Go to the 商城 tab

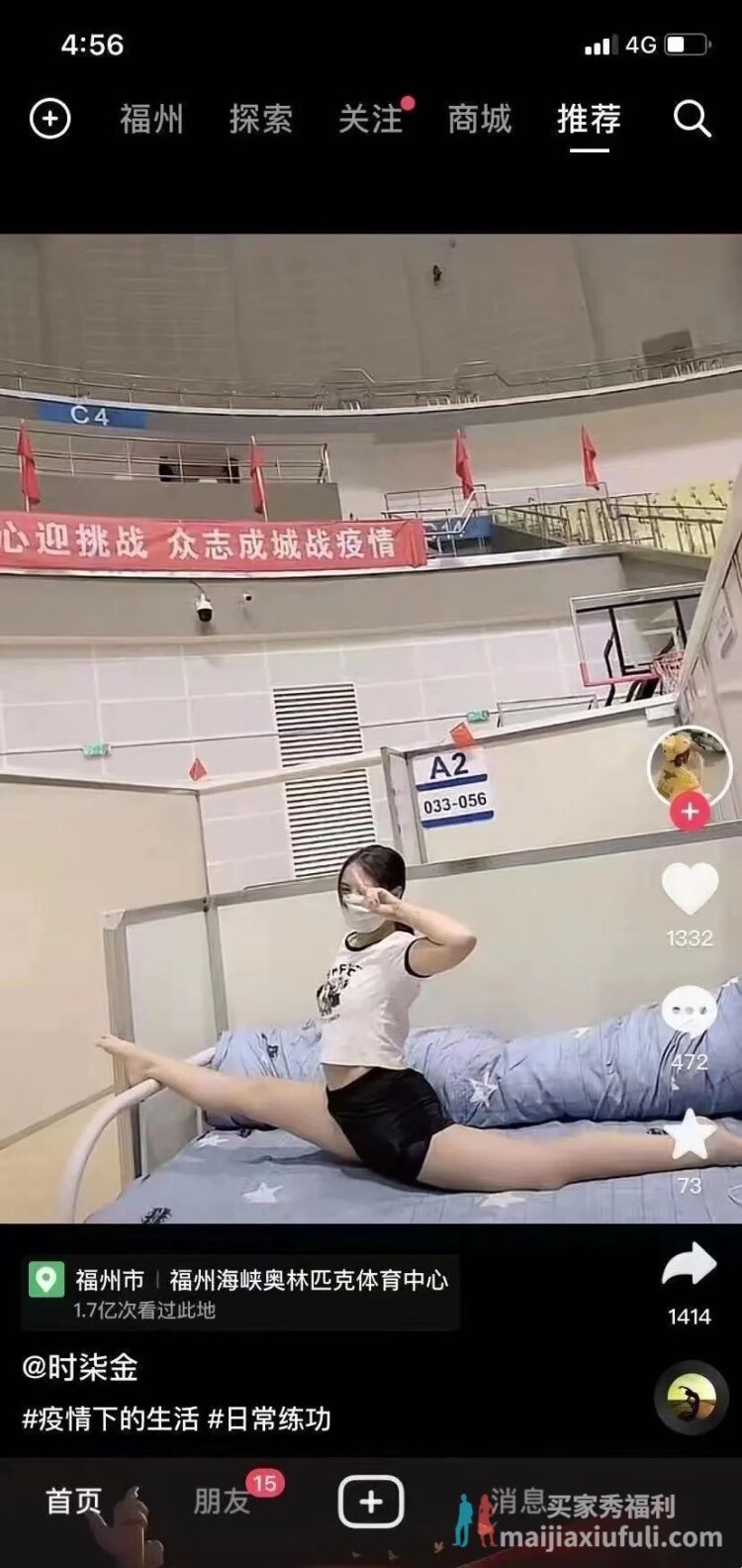tap(480, 119)
